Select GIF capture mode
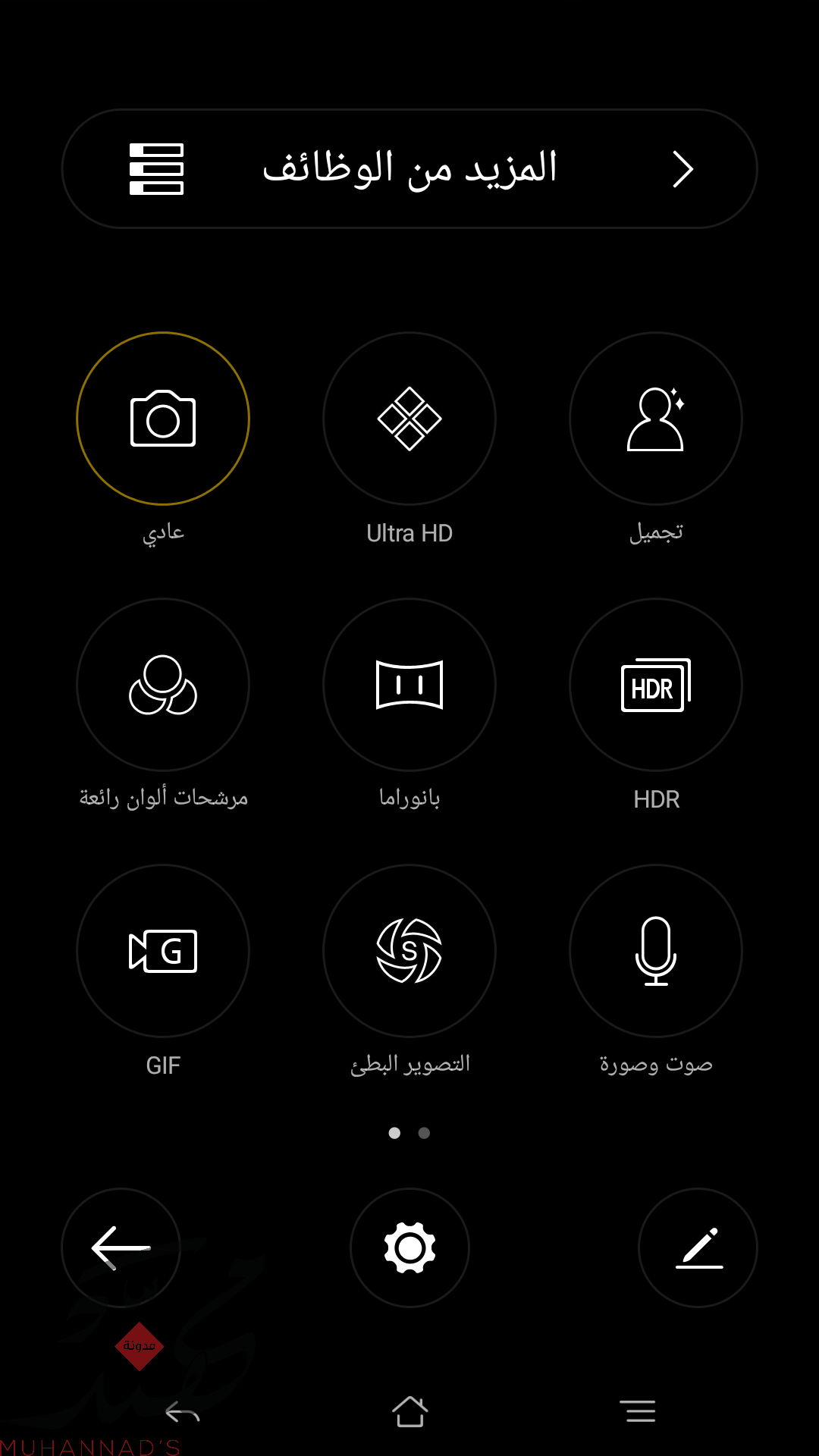819x1456 pixels. point(163,951)
